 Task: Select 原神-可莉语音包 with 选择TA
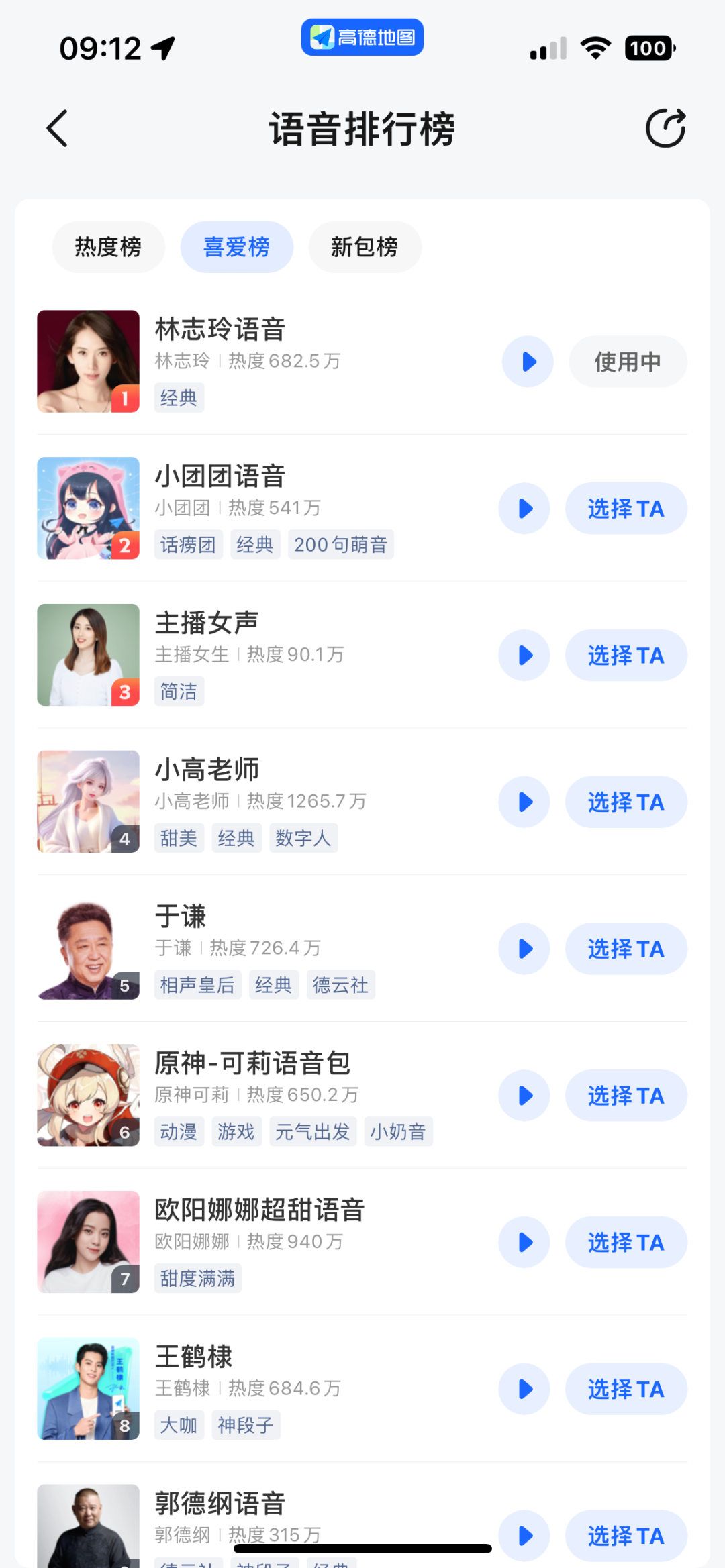tap(626, 1096)
